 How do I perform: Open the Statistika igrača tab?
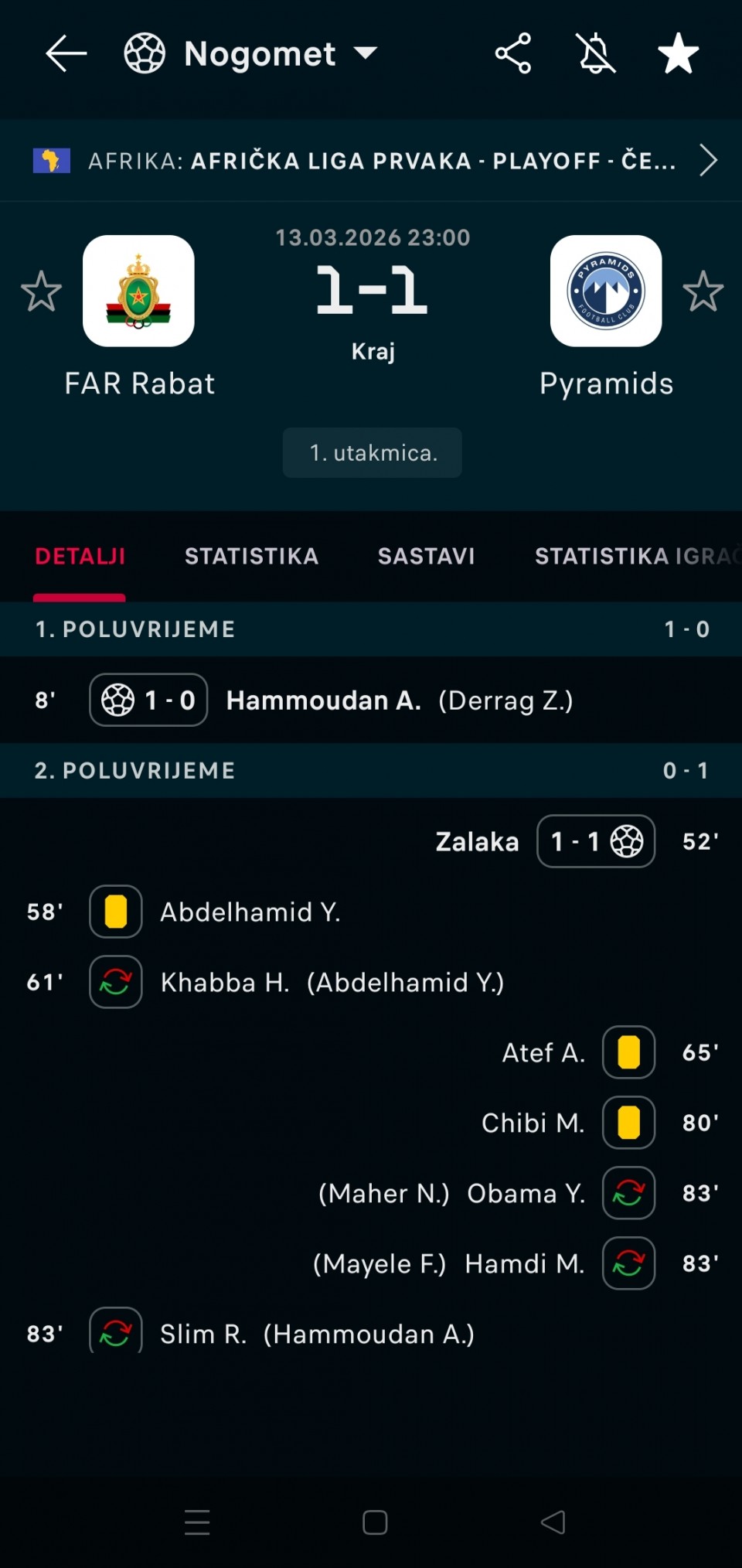coord(634,556)
